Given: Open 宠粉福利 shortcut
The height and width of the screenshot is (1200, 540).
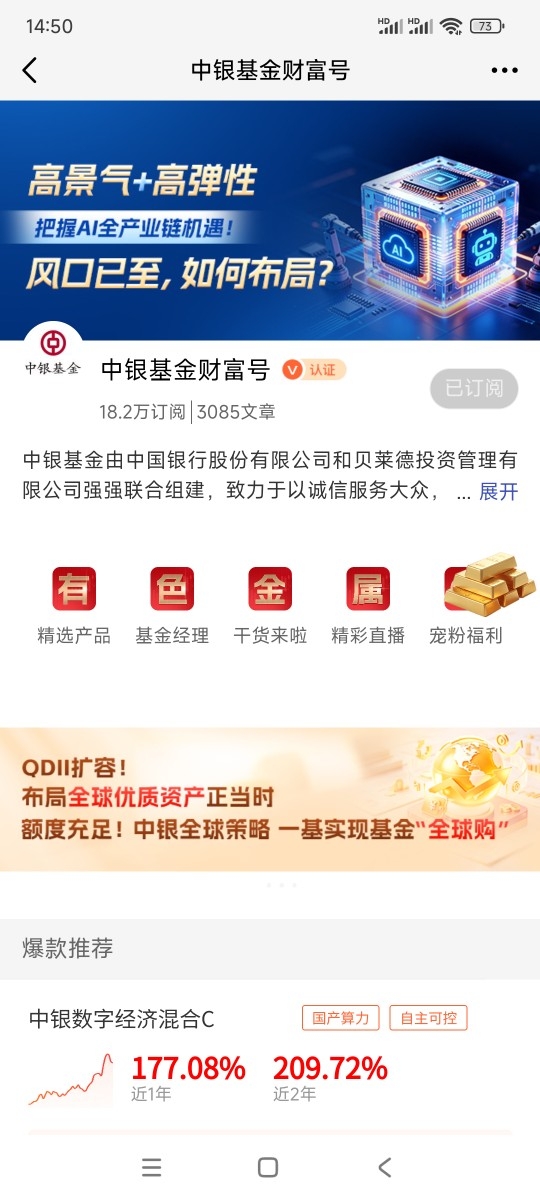Looking at the screenshot, I should pyautogui.click(x=466, y=606).
